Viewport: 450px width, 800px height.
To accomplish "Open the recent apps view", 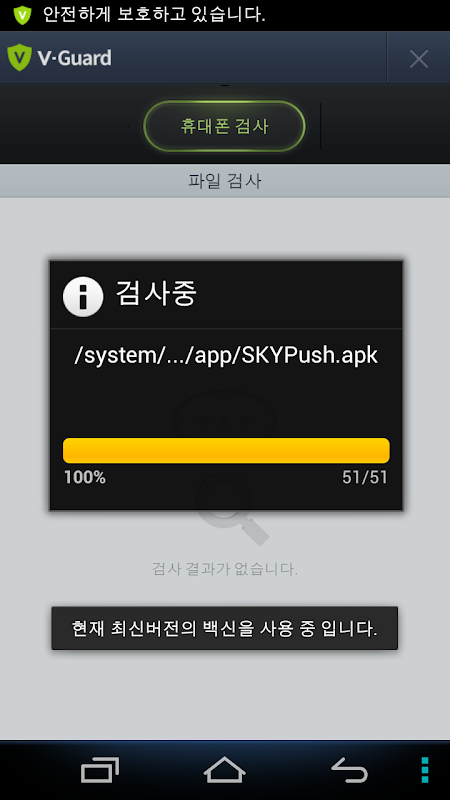I will pos(100,770).
